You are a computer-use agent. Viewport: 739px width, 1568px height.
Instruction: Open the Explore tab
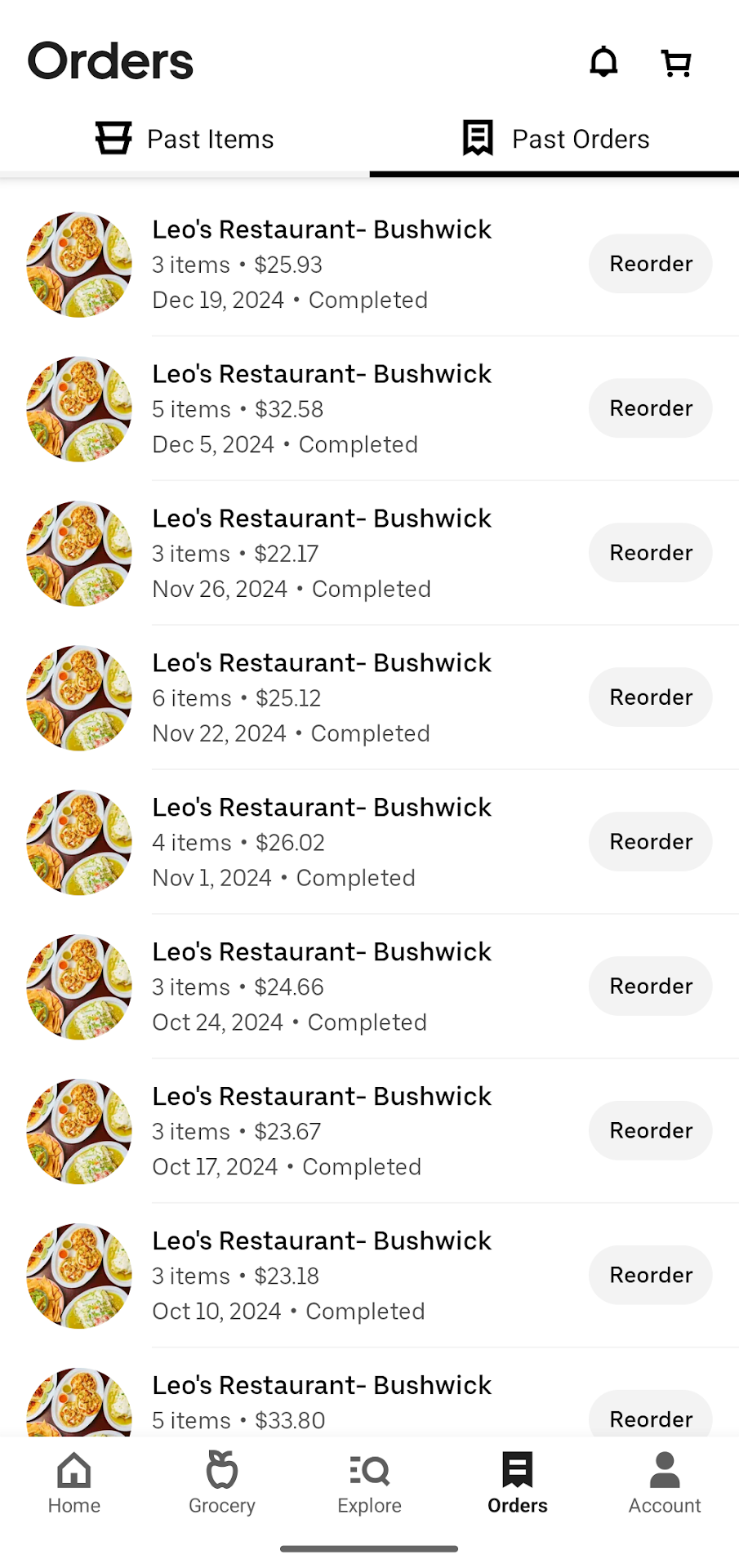tap(370, 1483)
